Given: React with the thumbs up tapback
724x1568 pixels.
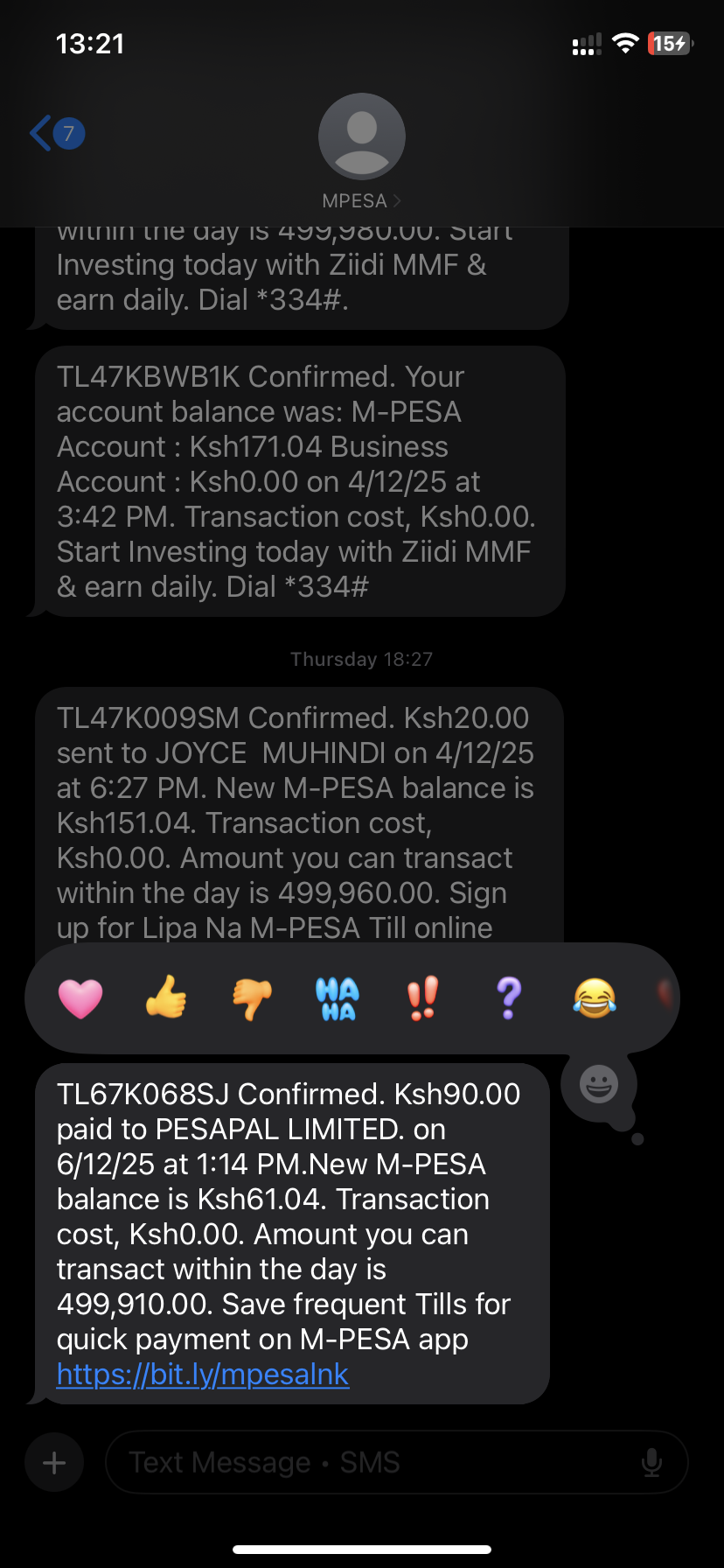Looking at the screenshot, I should (166, 998).
